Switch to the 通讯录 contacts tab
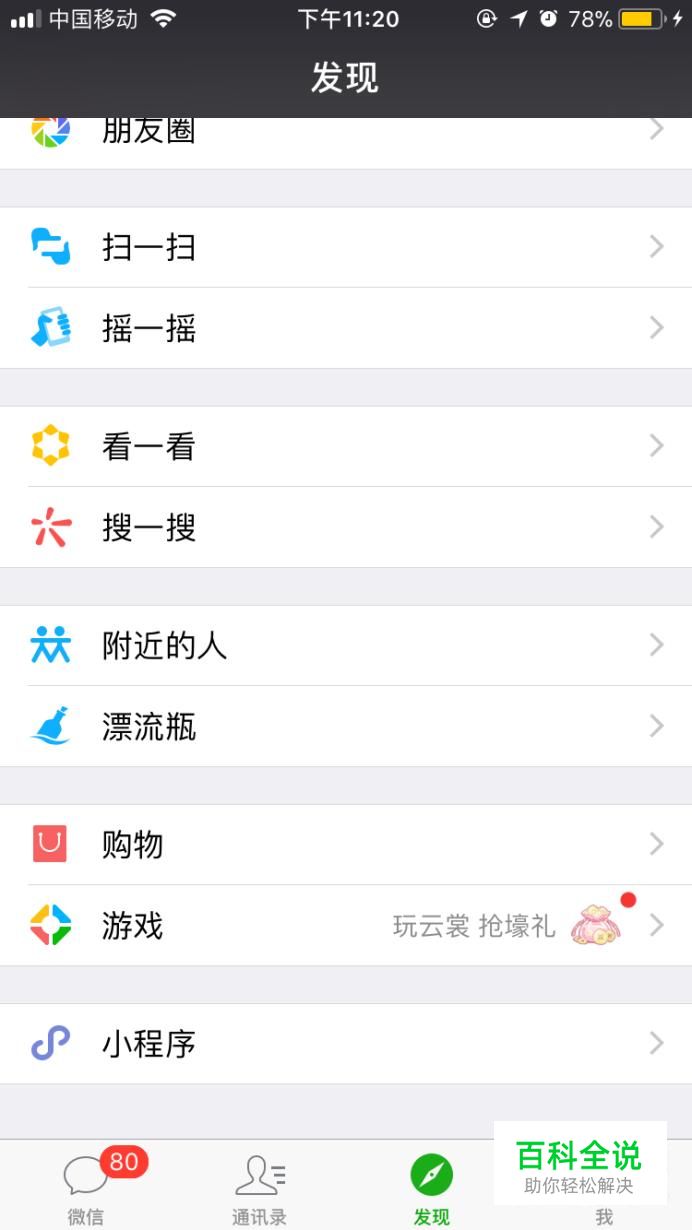Viewport: 692px width, 1230px height. [x=259, y=1187]
